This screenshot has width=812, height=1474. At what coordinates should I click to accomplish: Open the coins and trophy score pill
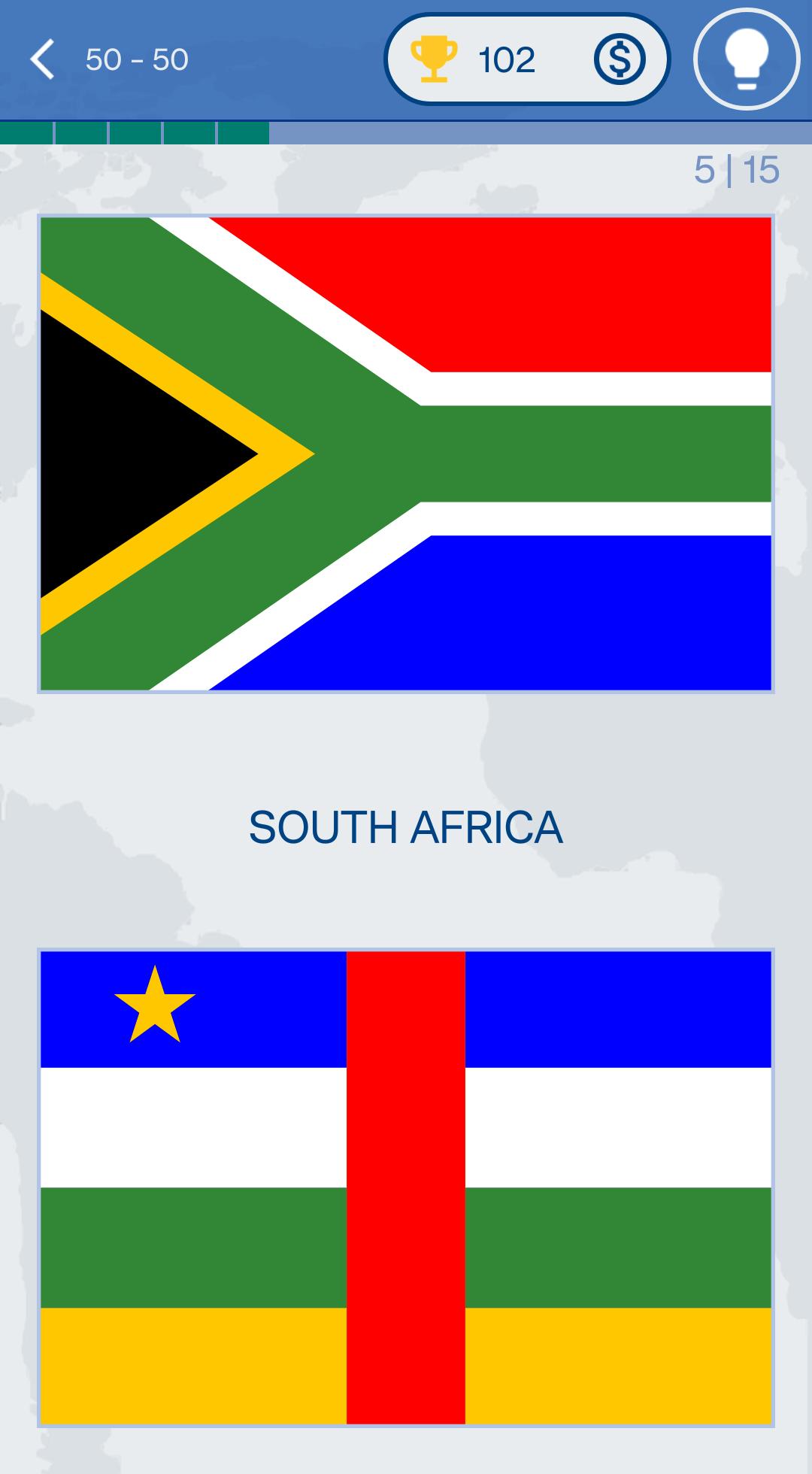click(527, 59)
